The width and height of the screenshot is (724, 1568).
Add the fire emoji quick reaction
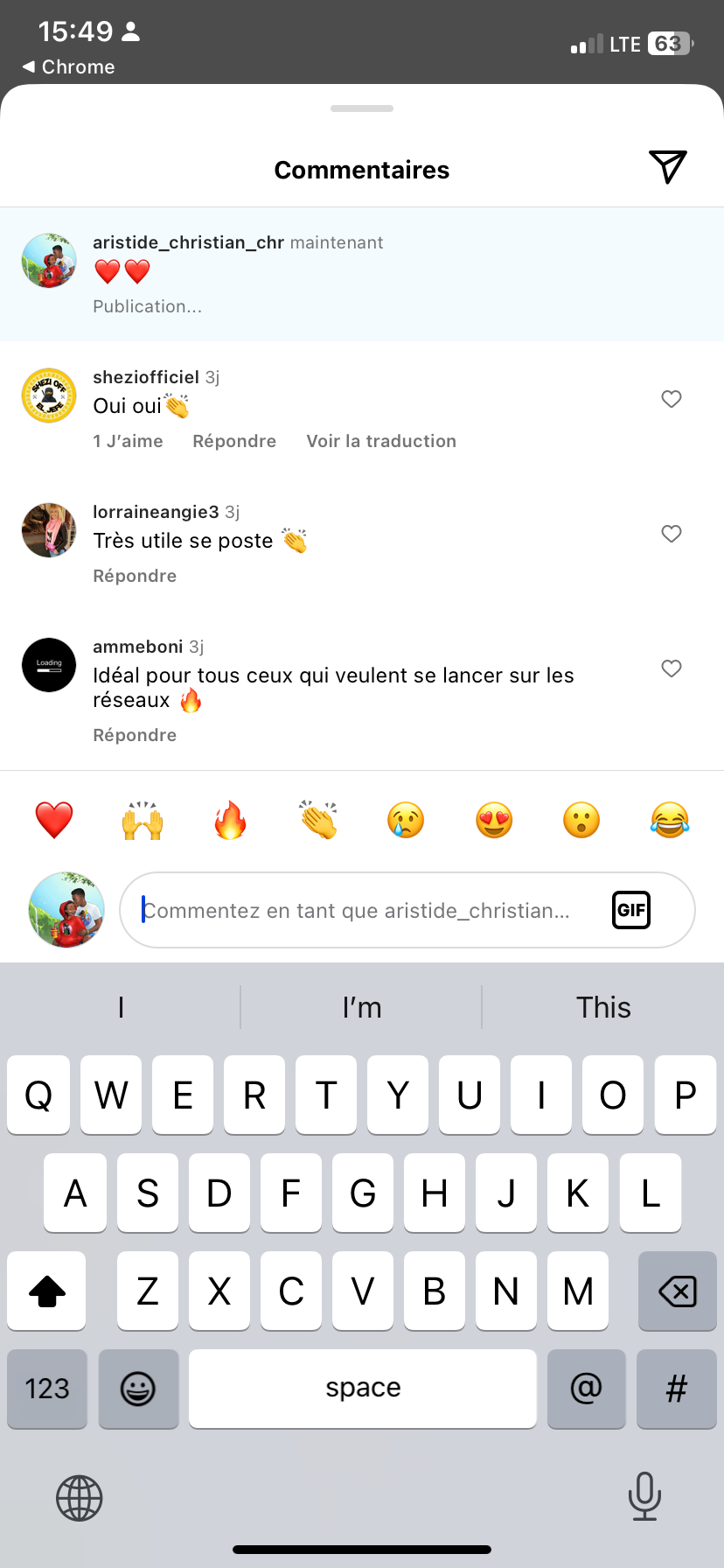(230, 820)
